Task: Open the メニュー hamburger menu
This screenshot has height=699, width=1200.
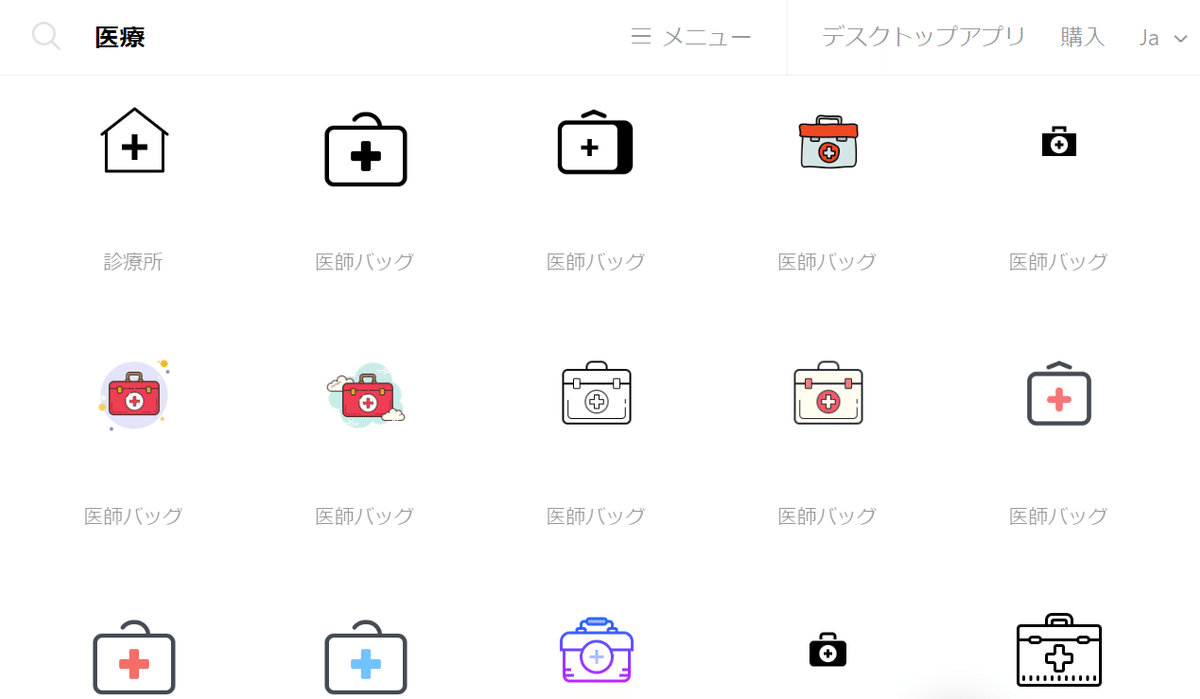Action: click(691, 37)
